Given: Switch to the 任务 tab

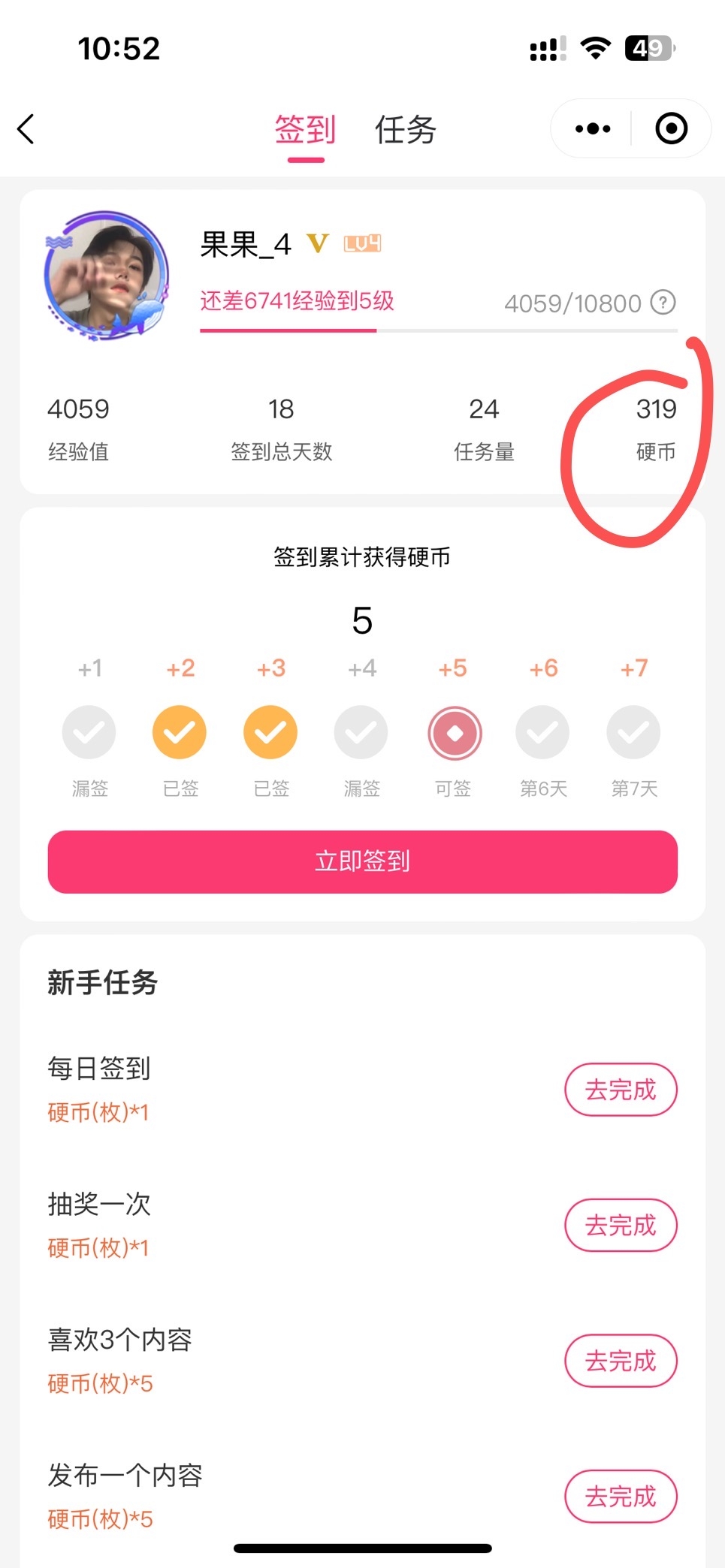Looking at the screenshot, I should click(x=405, y=130).
